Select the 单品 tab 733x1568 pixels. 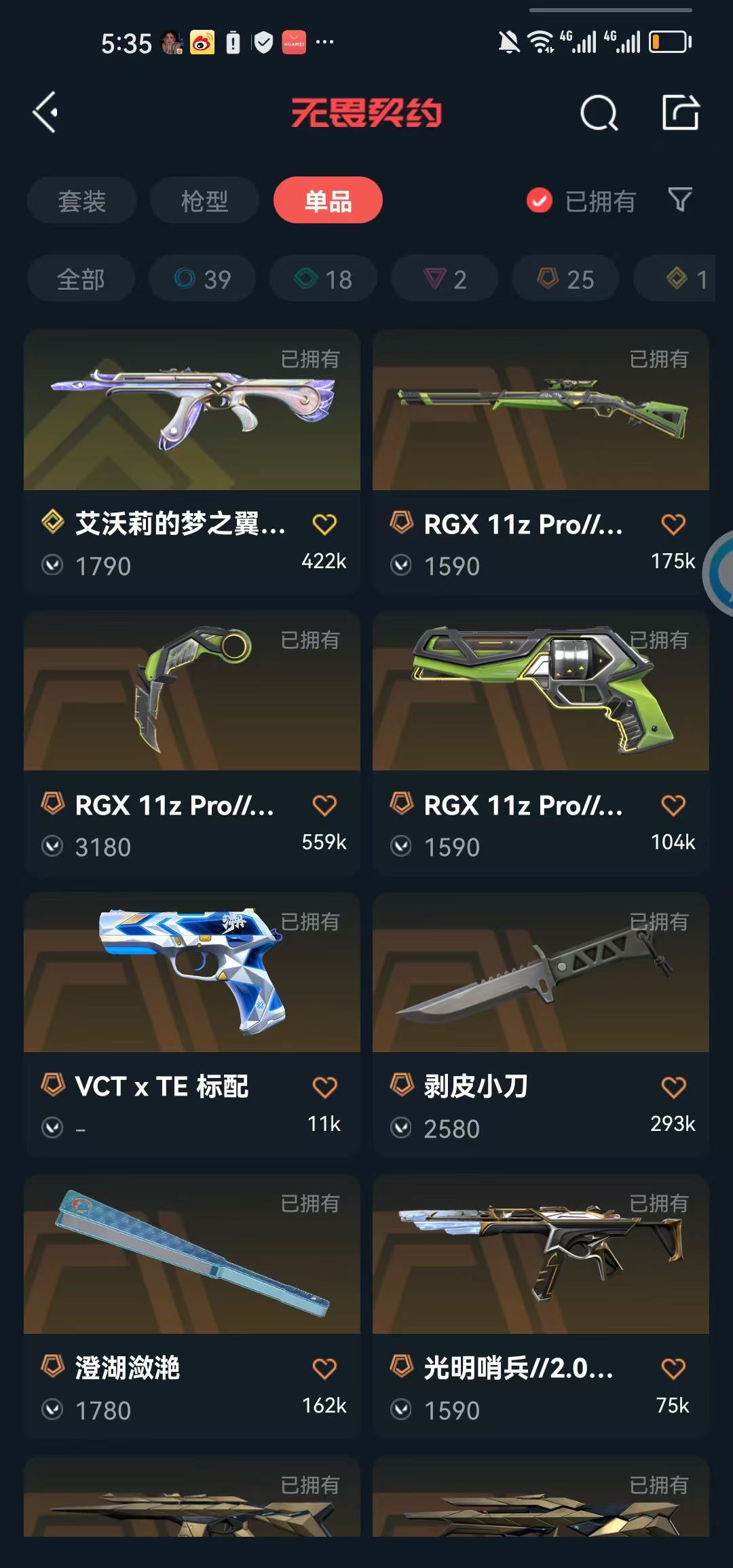click(328, 201)
